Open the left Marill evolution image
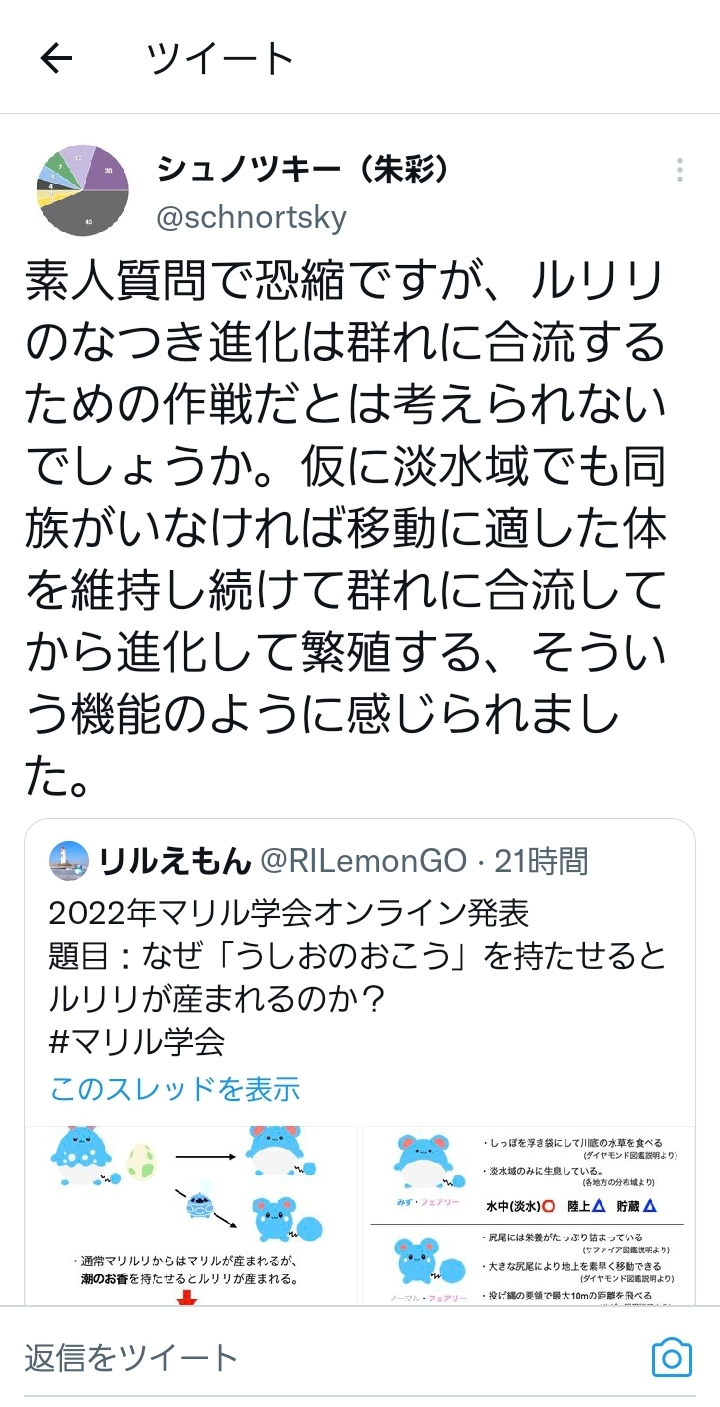 tap(191, 1214)
